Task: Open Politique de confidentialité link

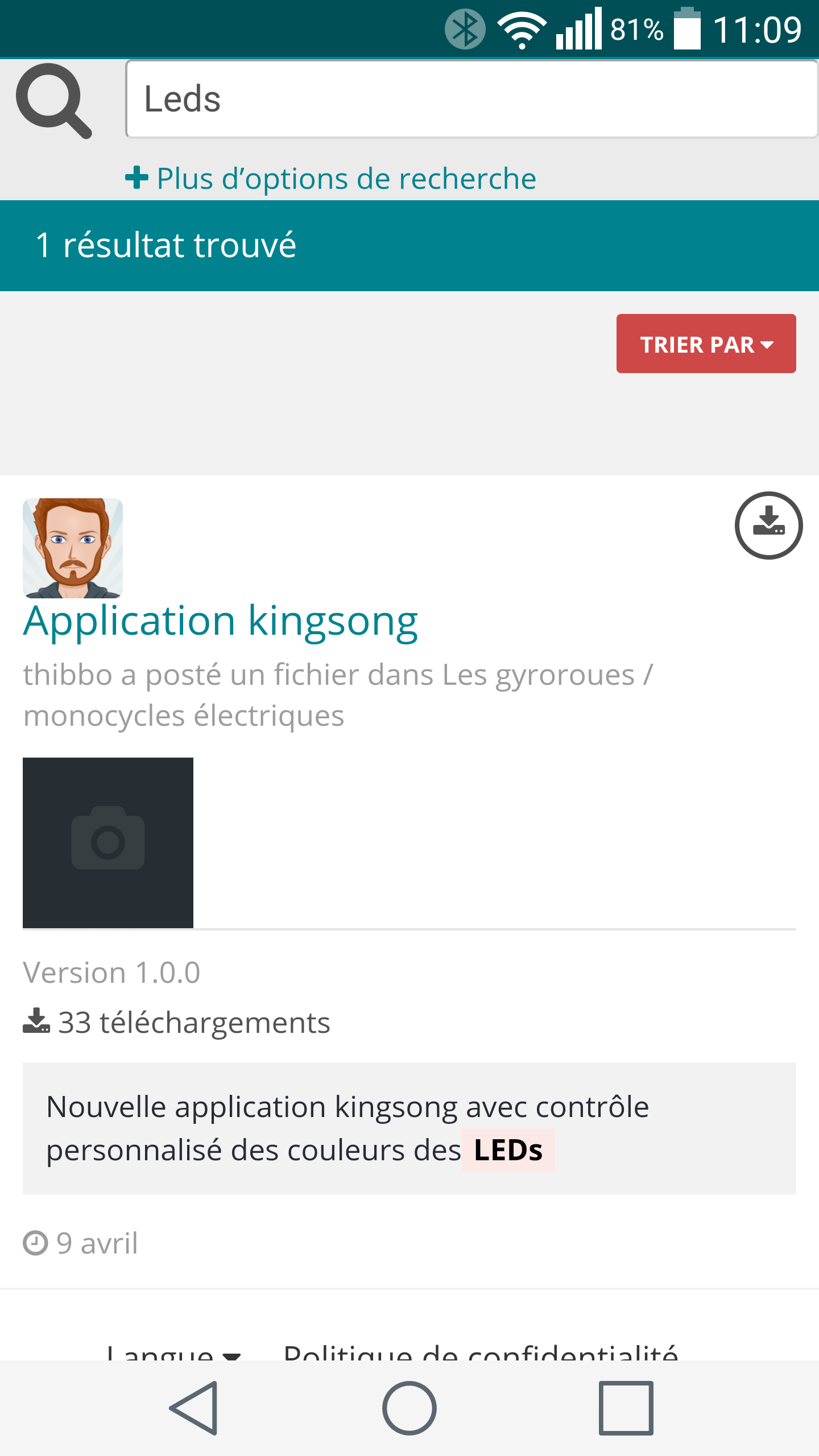Action: [x=481, y=1350]
